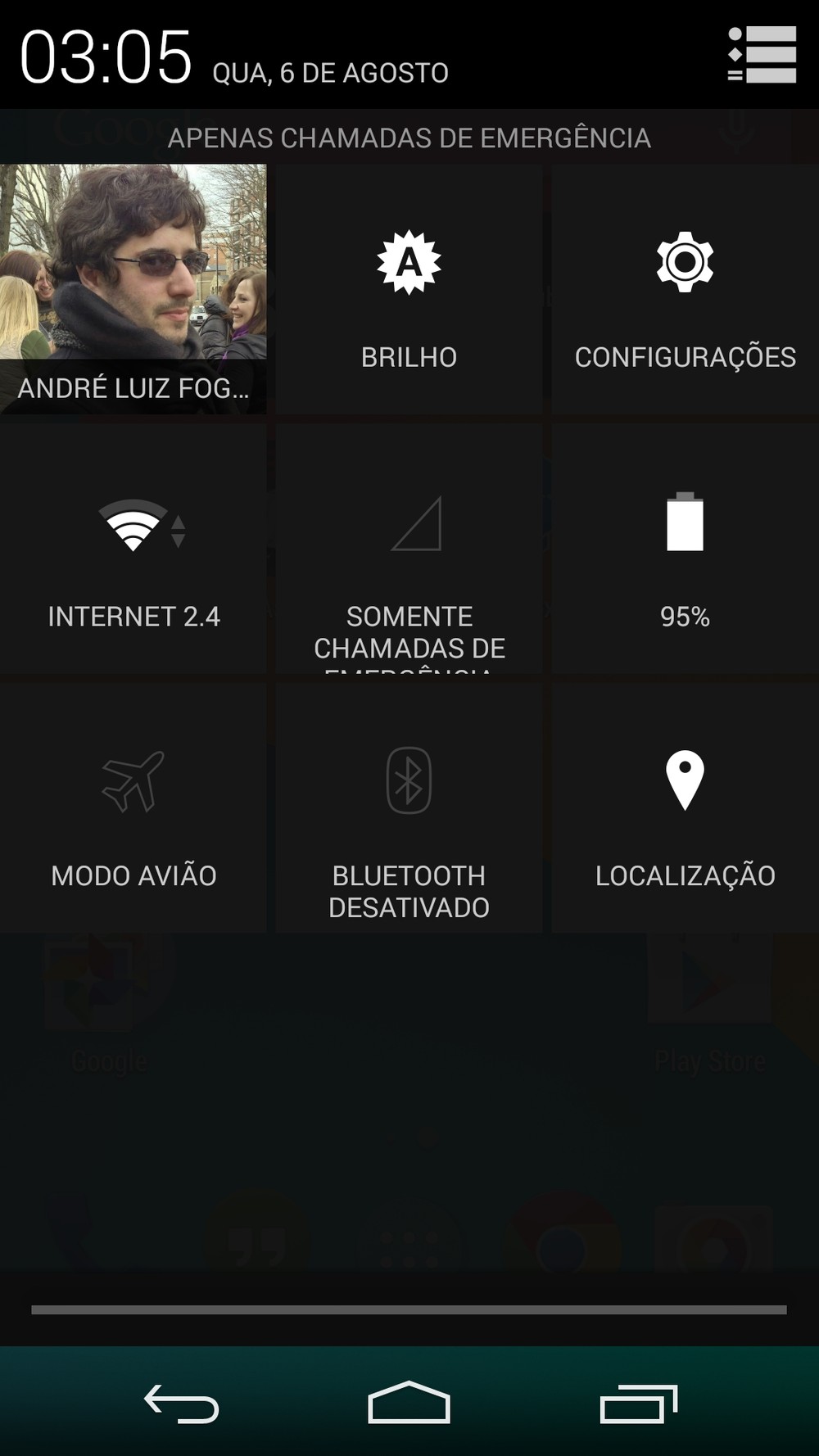
Task: Tap the Internet 2.4 Wi-Fi tile
Action: (133, 549)
